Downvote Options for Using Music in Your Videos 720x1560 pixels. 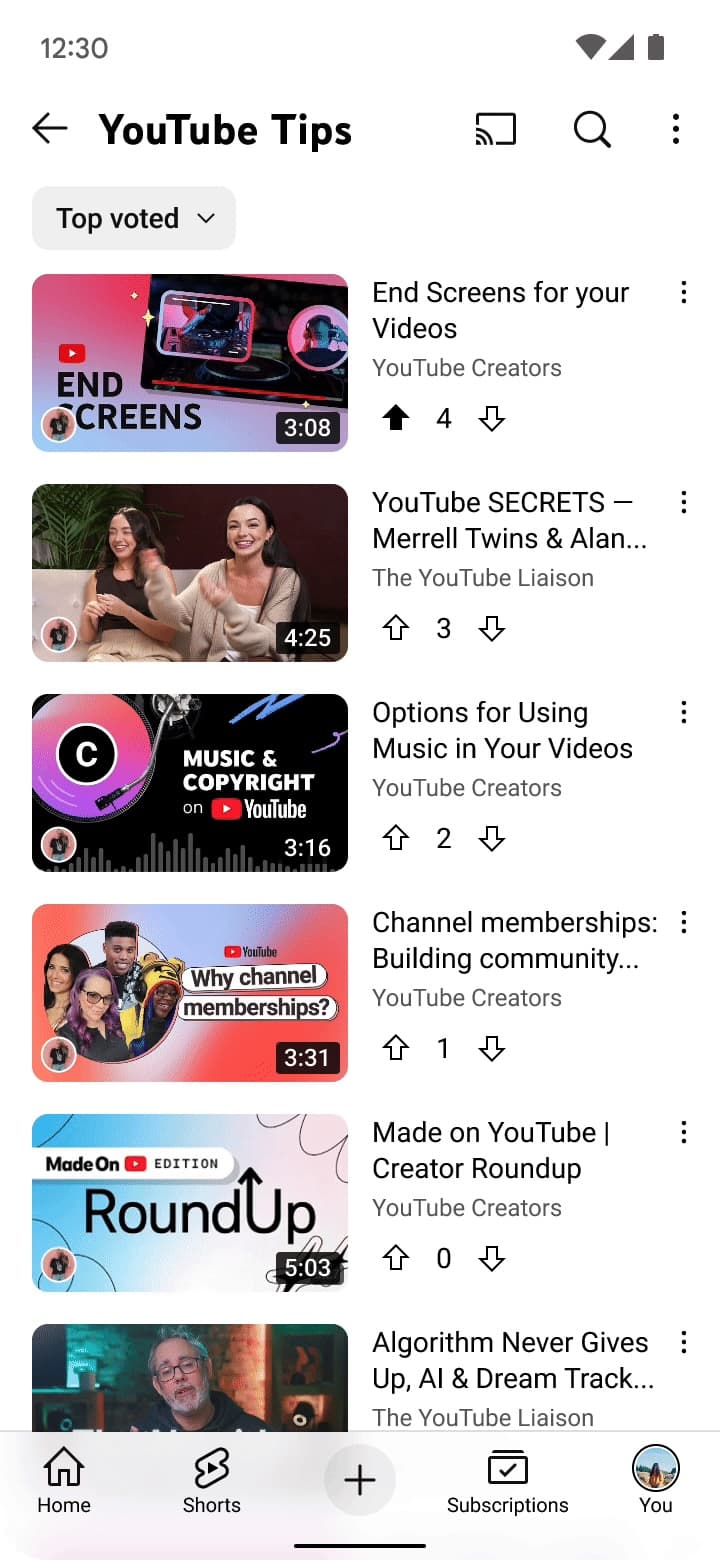pos(491,838)
